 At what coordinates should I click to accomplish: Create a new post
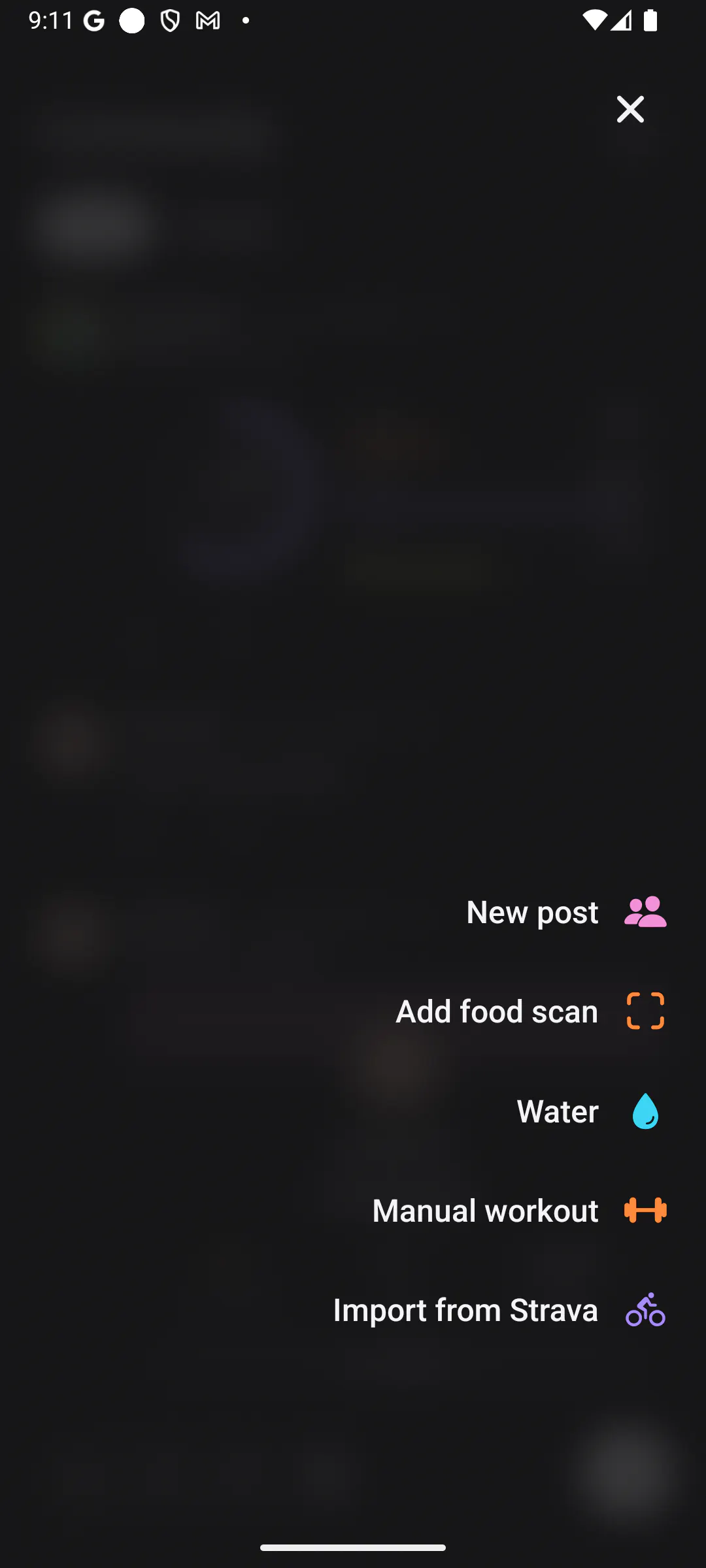pyautogui.click(x=566, y=911)
